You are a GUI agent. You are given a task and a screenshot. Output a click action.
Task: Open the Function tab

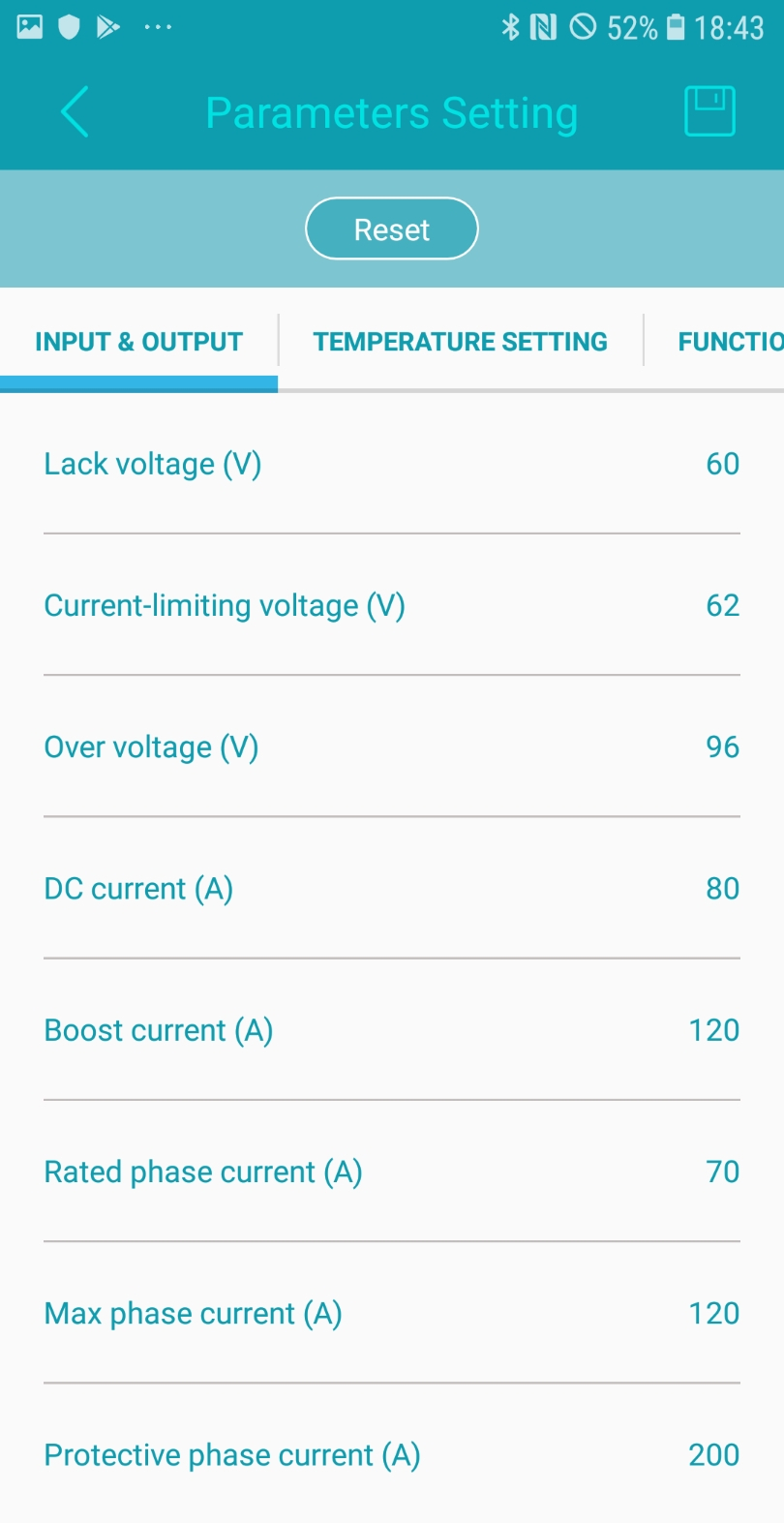730,342
